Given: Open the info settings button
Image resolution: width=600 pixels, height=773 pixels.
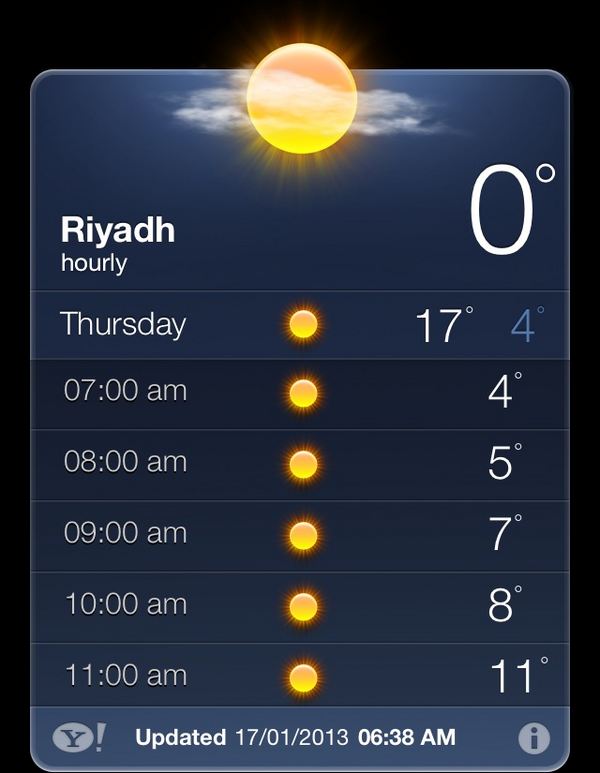Looking at the screenshot, I should pyautogui.click(x=534, y=738).
